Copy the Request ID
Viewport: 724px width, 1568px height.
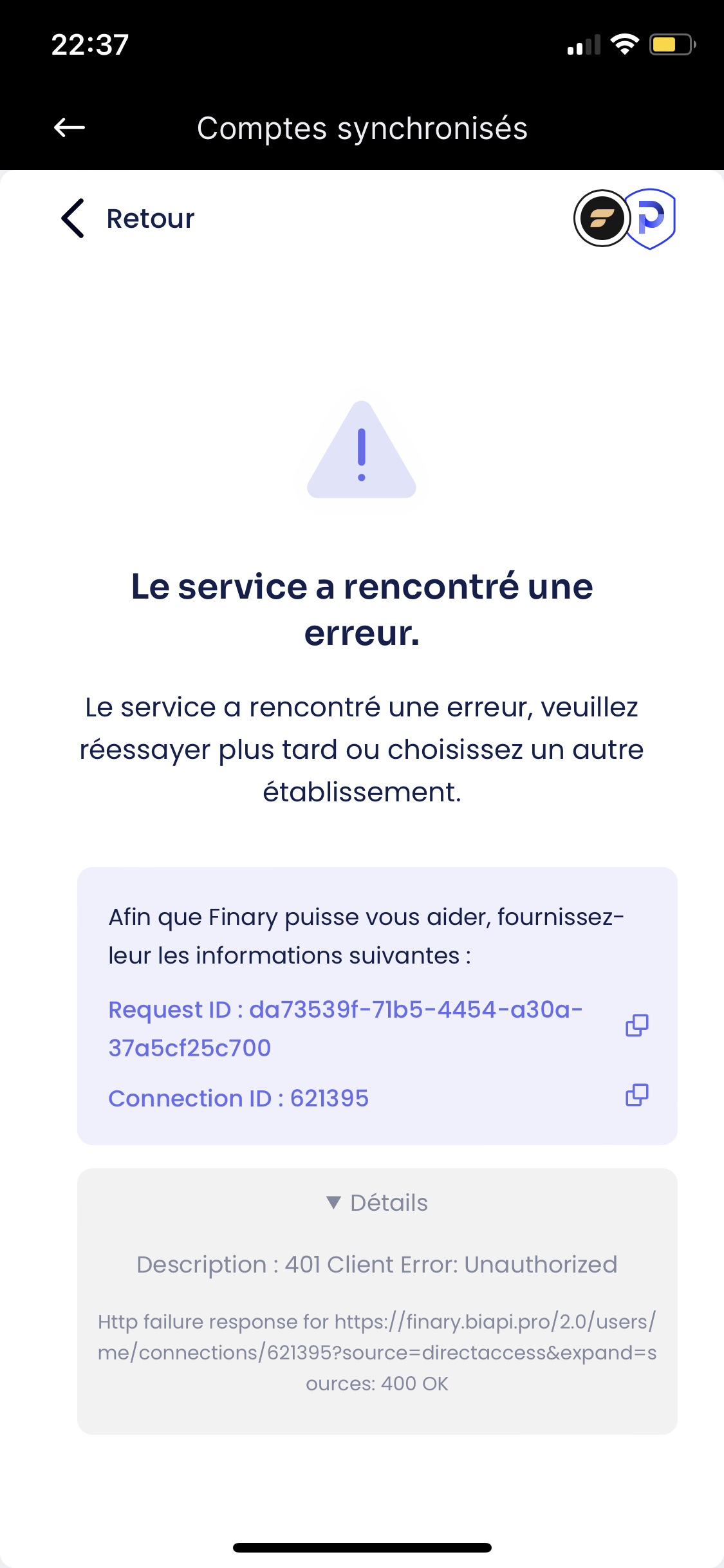coord(636,1025)
